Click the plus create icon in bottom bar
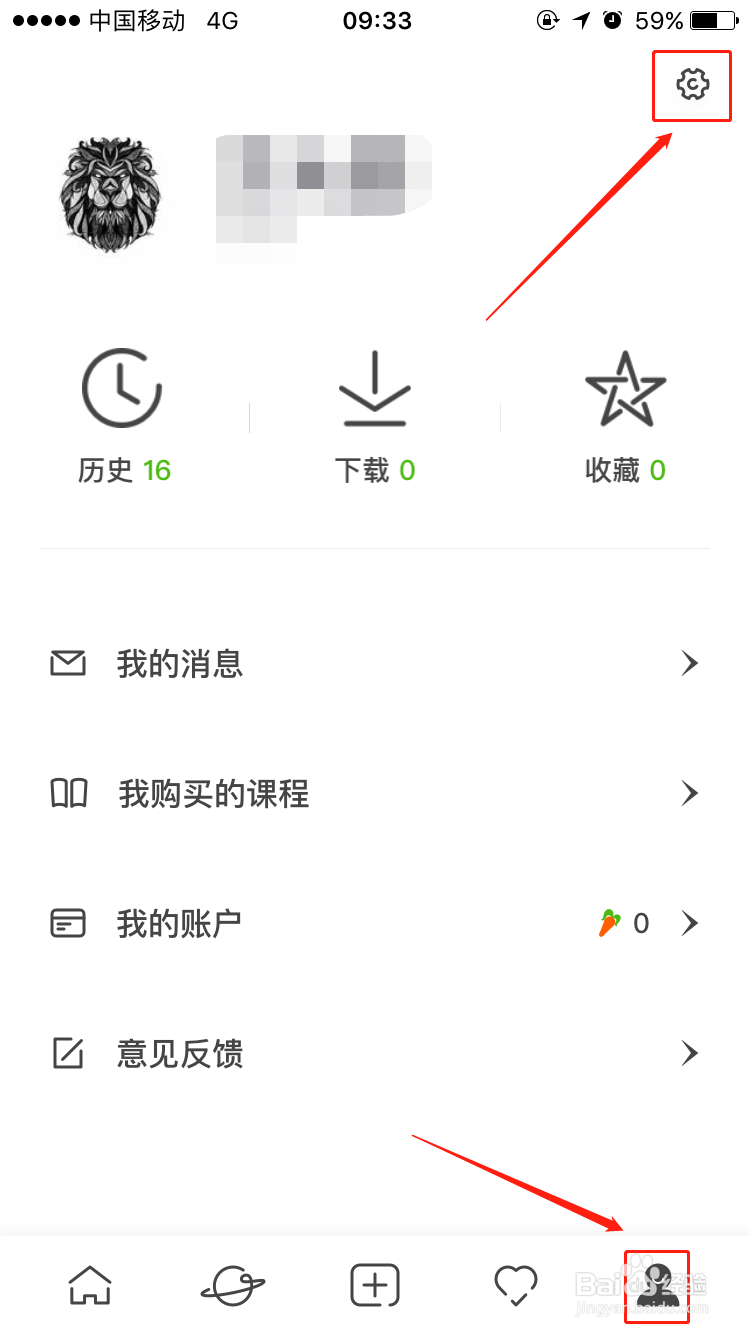This screenshot has width=750, height=1334. [374, 1285]
